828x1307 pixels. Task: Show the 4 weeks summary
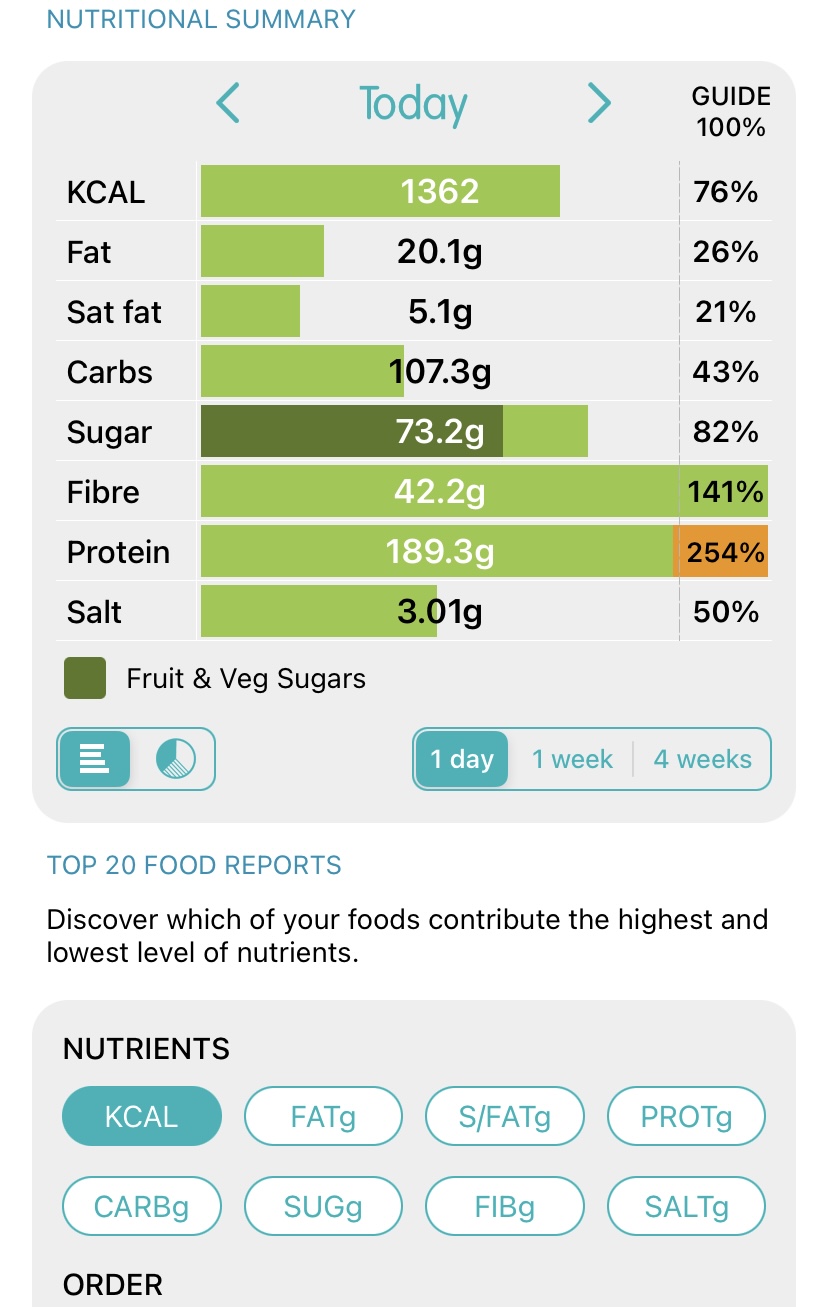702,759
